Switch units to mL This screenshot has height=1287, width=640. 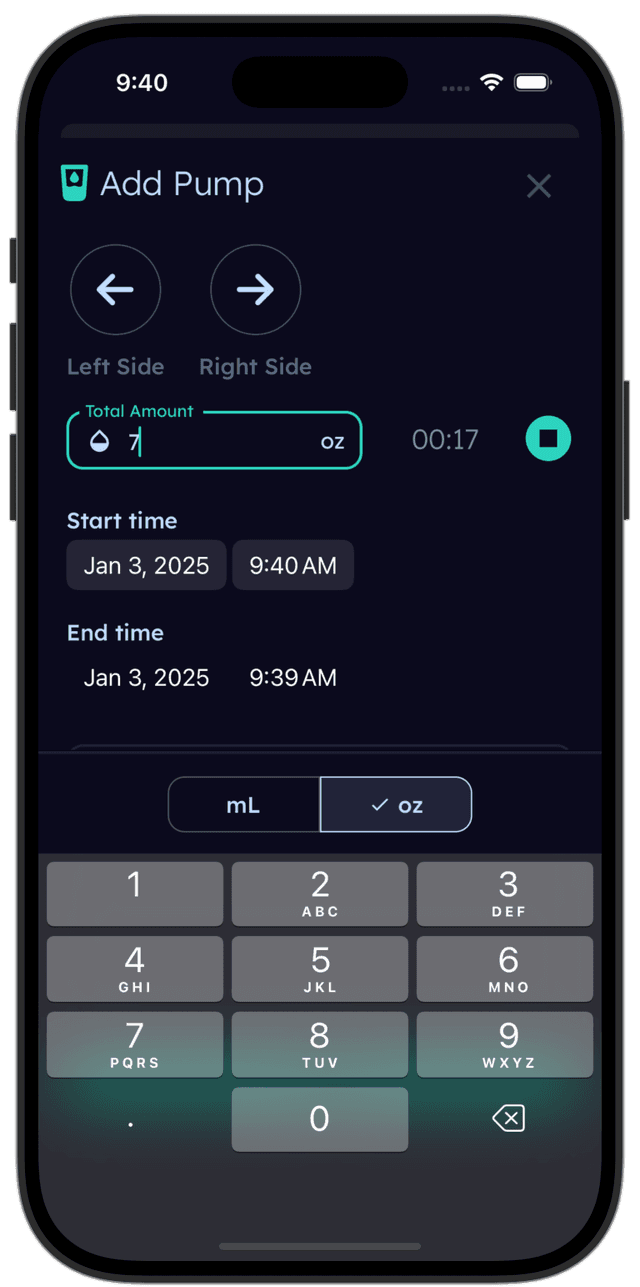point(244,805)
